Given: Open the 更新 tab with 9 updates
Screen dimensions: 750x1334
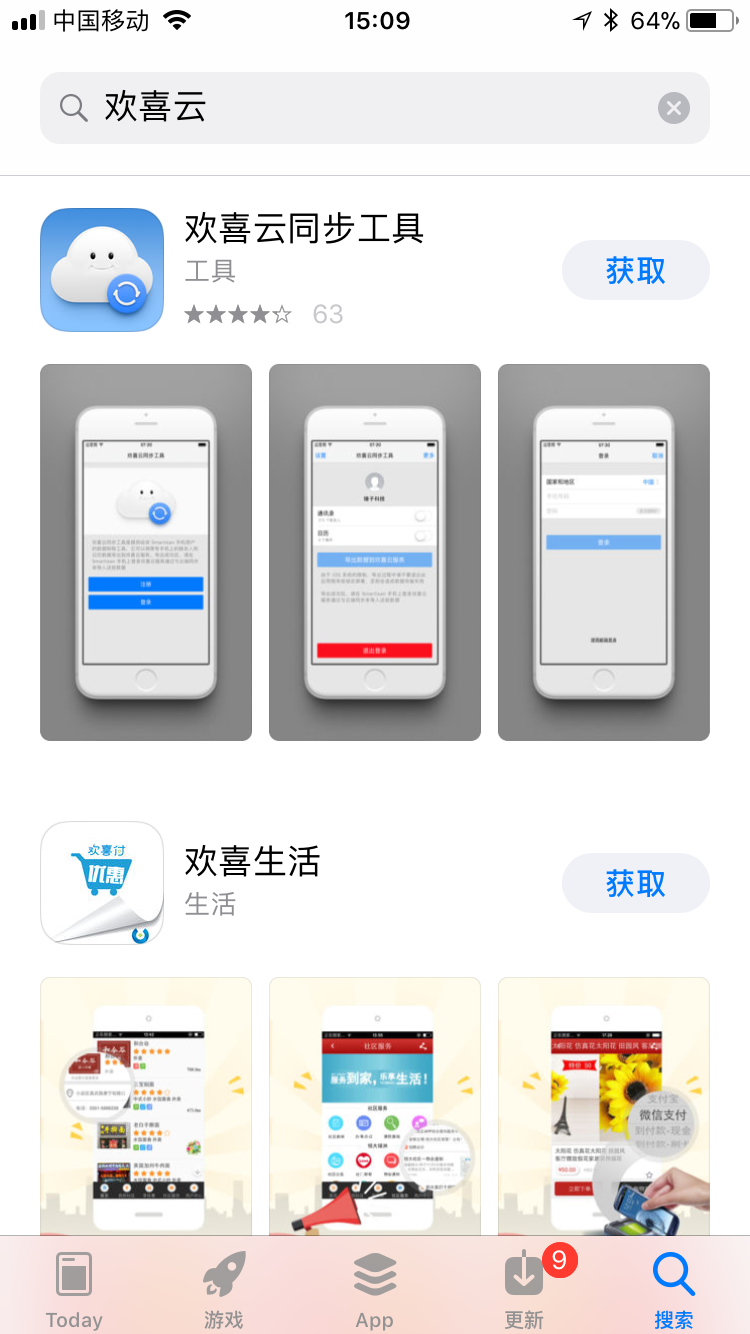Looking at the screenshot, I should [x=524, y=1290].
